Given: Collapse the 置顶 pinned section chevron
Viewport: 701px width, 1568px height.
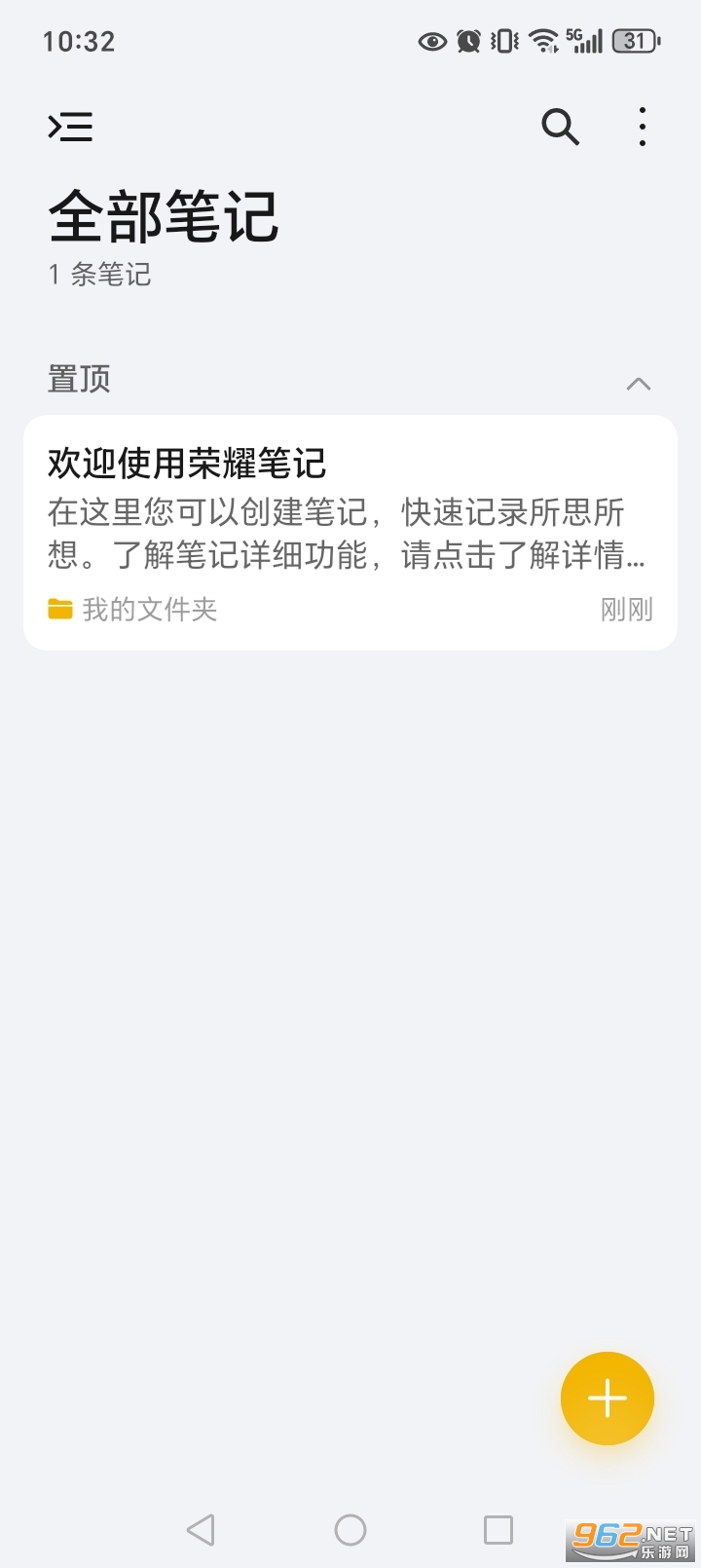Looking at the screenshot, I should pos(639,384).
